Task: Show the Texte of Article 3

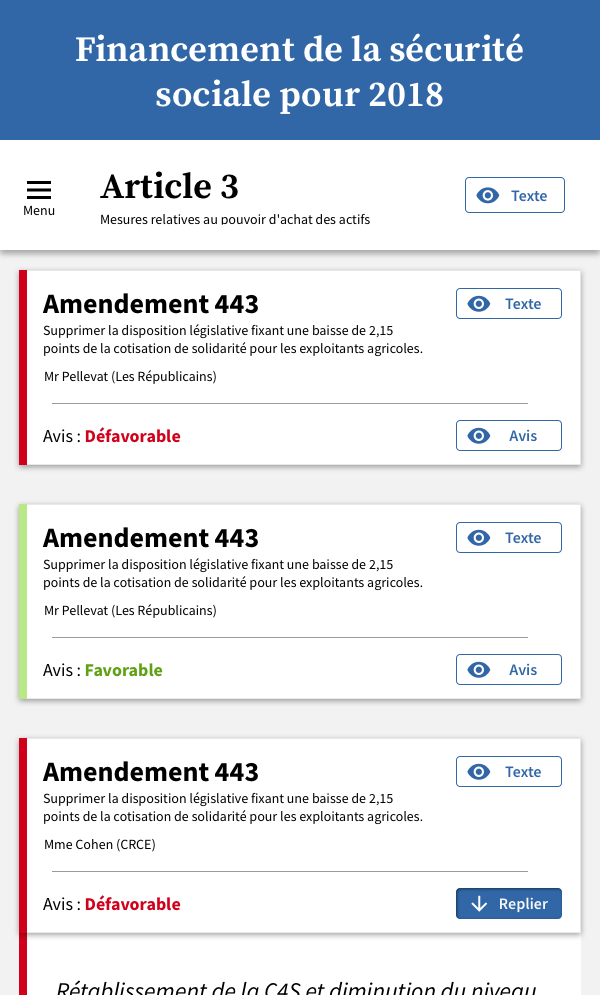Action: 514,195
